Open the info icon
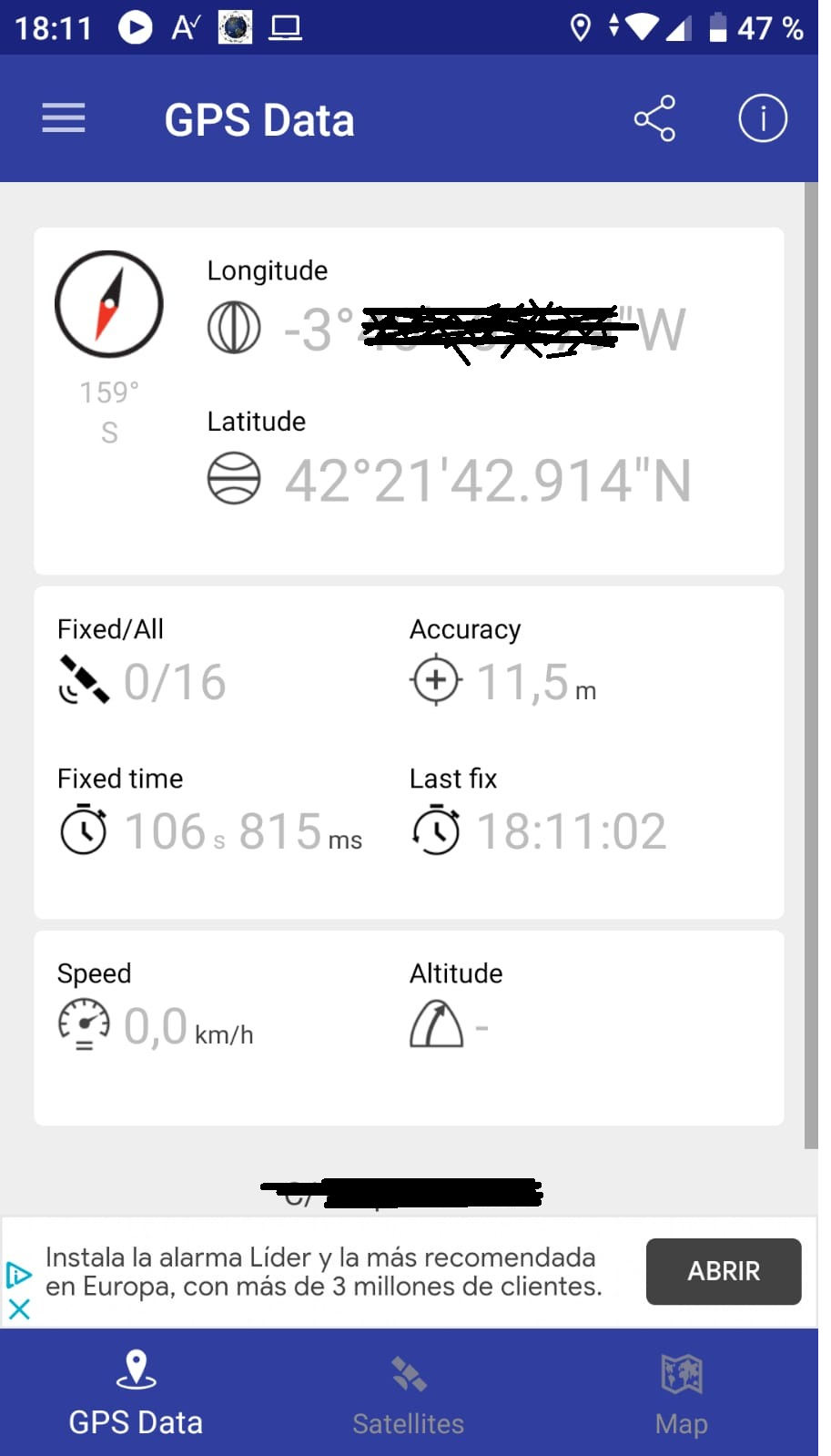The image size is (831, 1456). (762, 118)
